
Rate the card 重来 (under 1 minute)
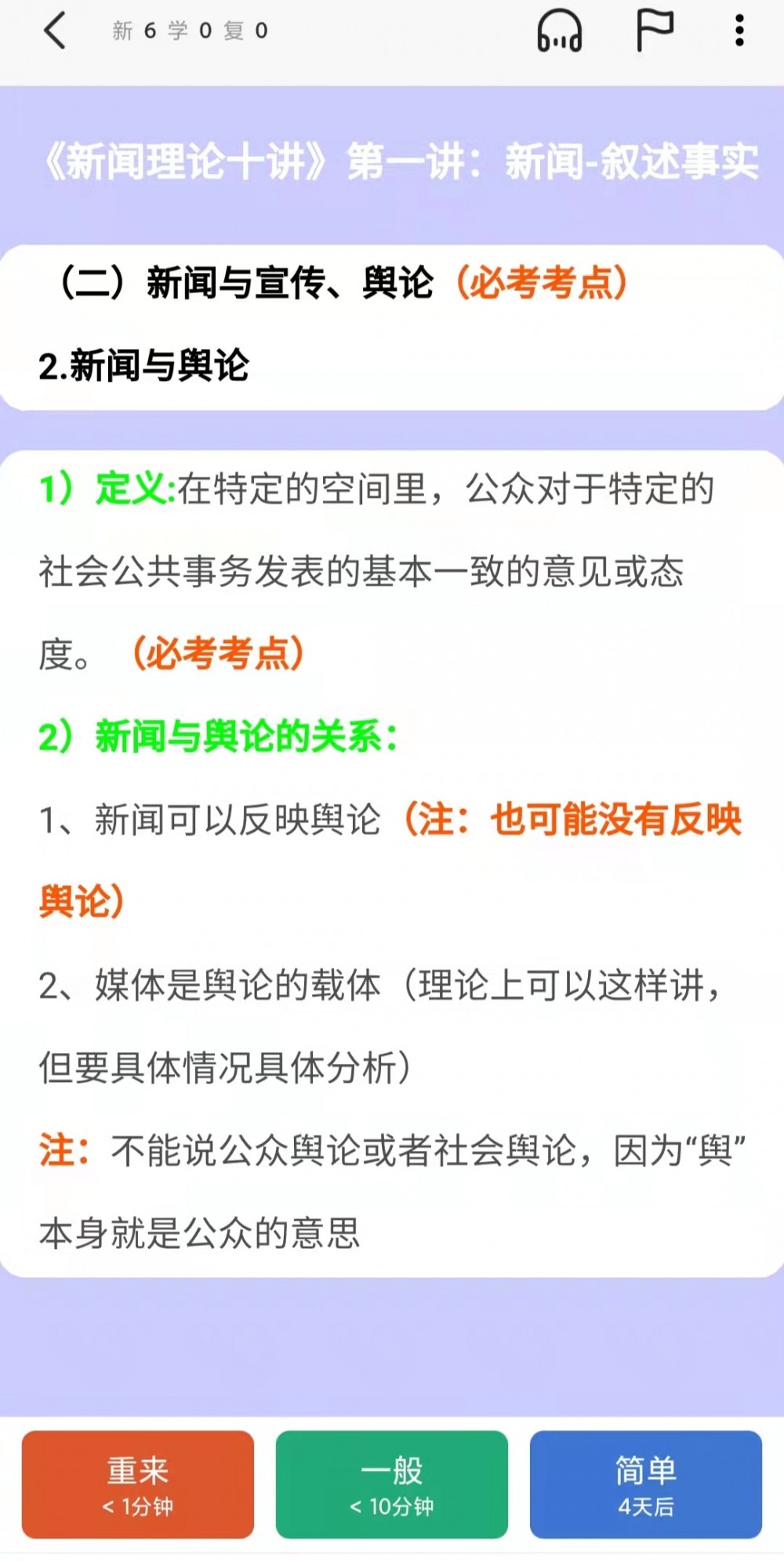(x=138, y=1484)
